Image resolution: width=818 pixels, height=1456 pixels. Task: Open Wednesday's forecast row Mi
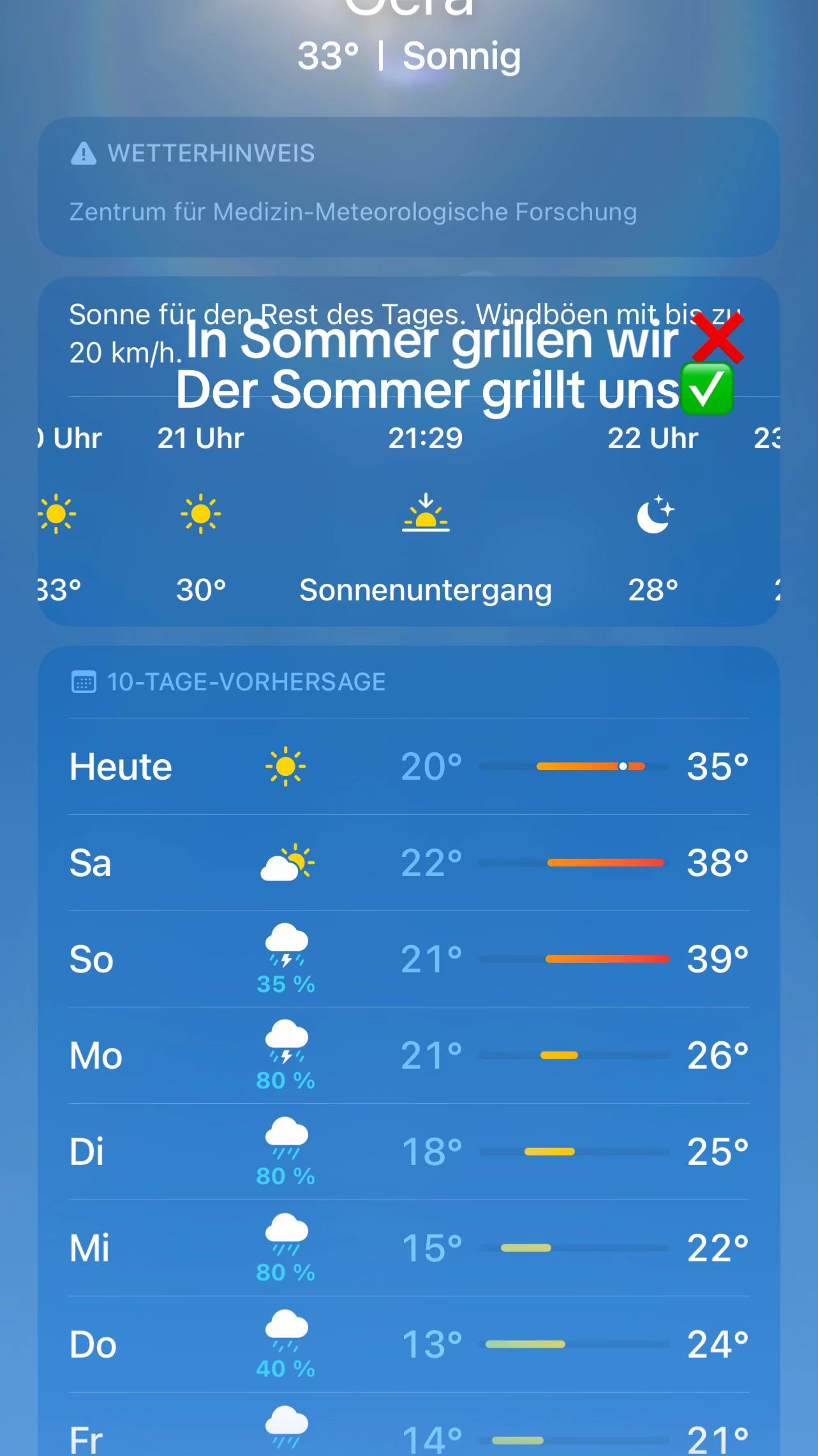point(408,1248)
